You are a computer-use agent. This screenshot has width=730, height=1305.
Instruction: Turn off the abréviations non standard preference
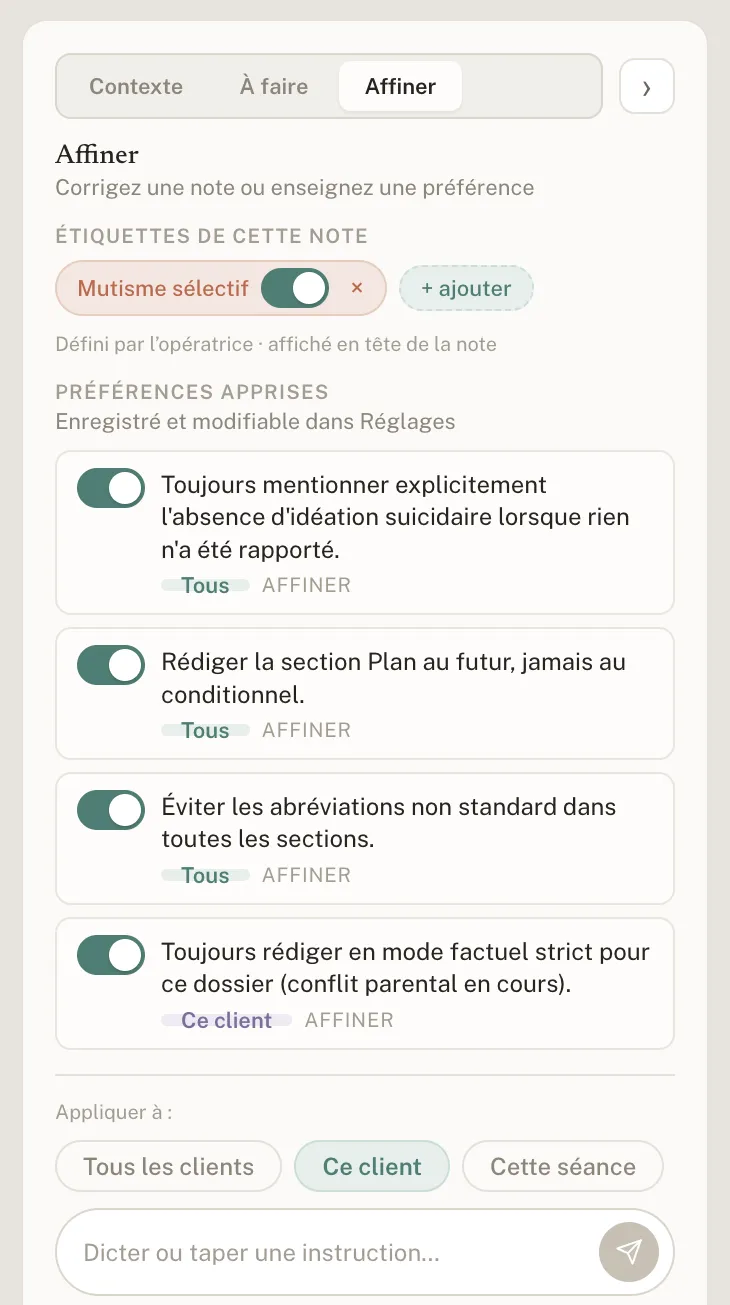(111, 810)
